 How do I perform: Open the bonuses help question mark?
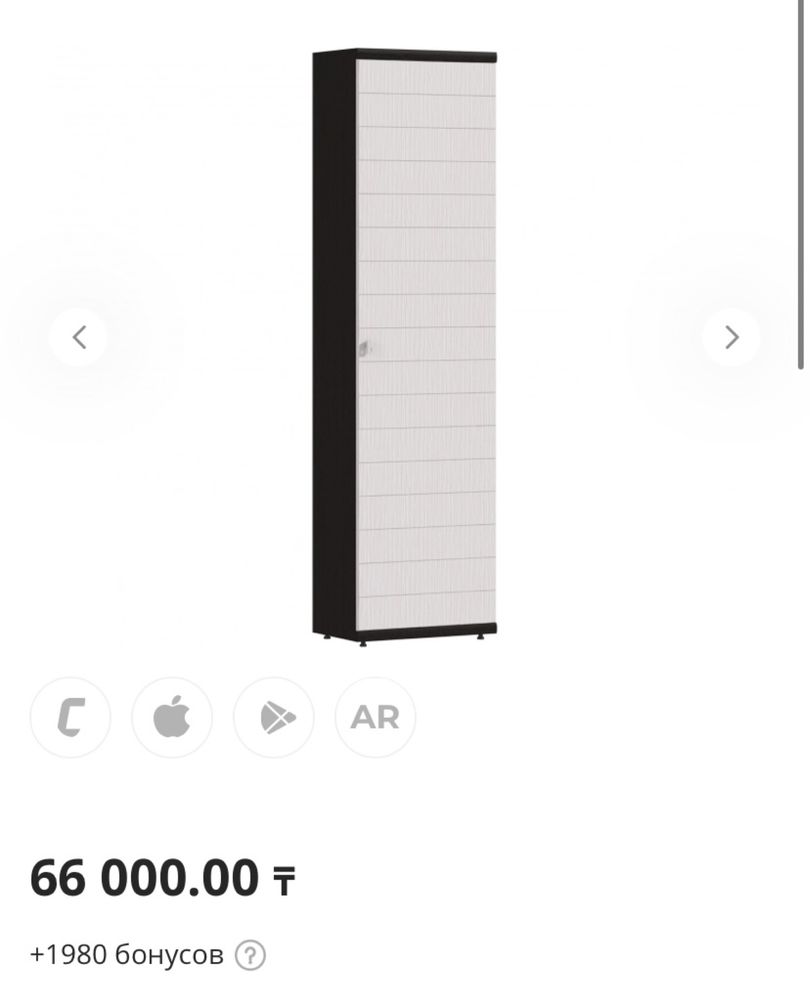coord(250,955)
